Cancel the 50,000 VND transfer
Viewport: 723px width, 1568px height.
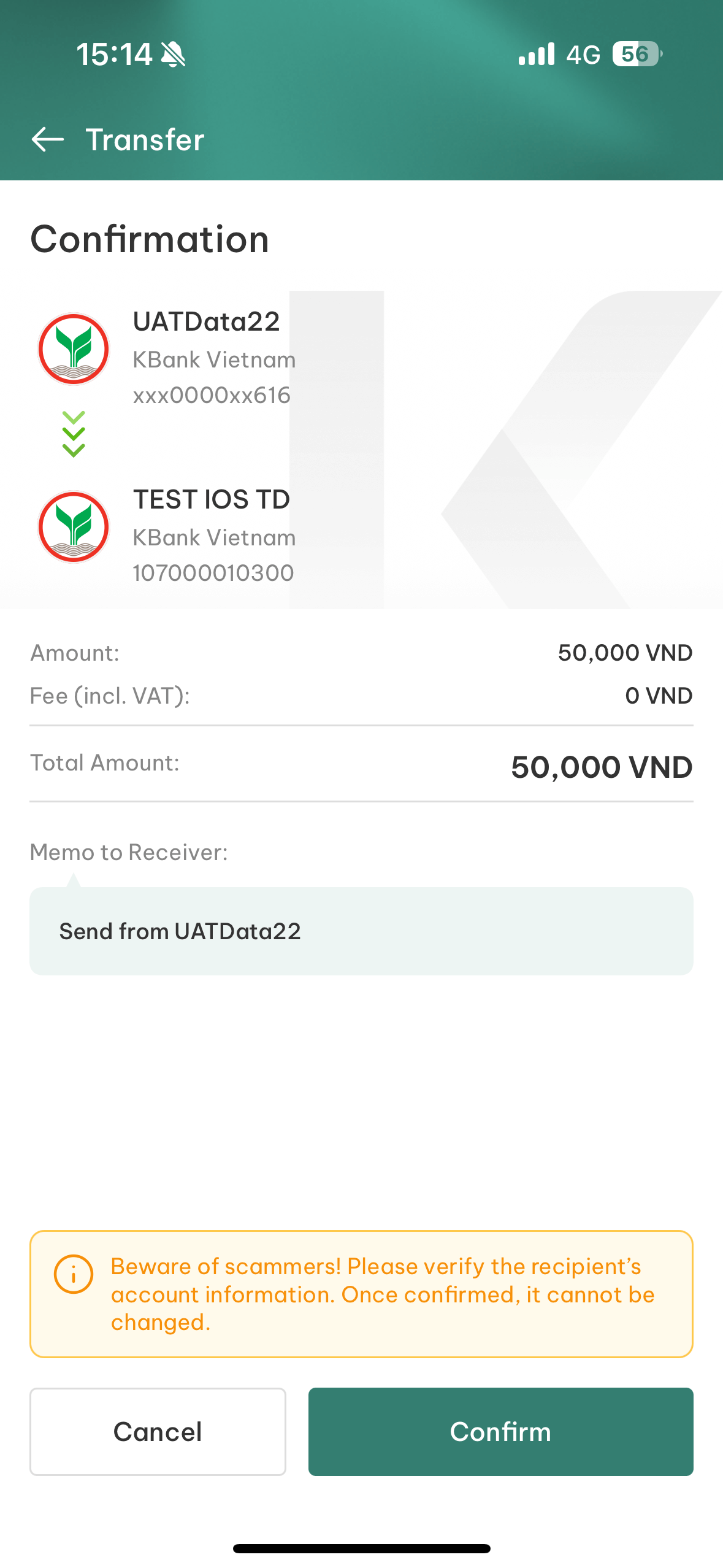[x=158, y=1431]
